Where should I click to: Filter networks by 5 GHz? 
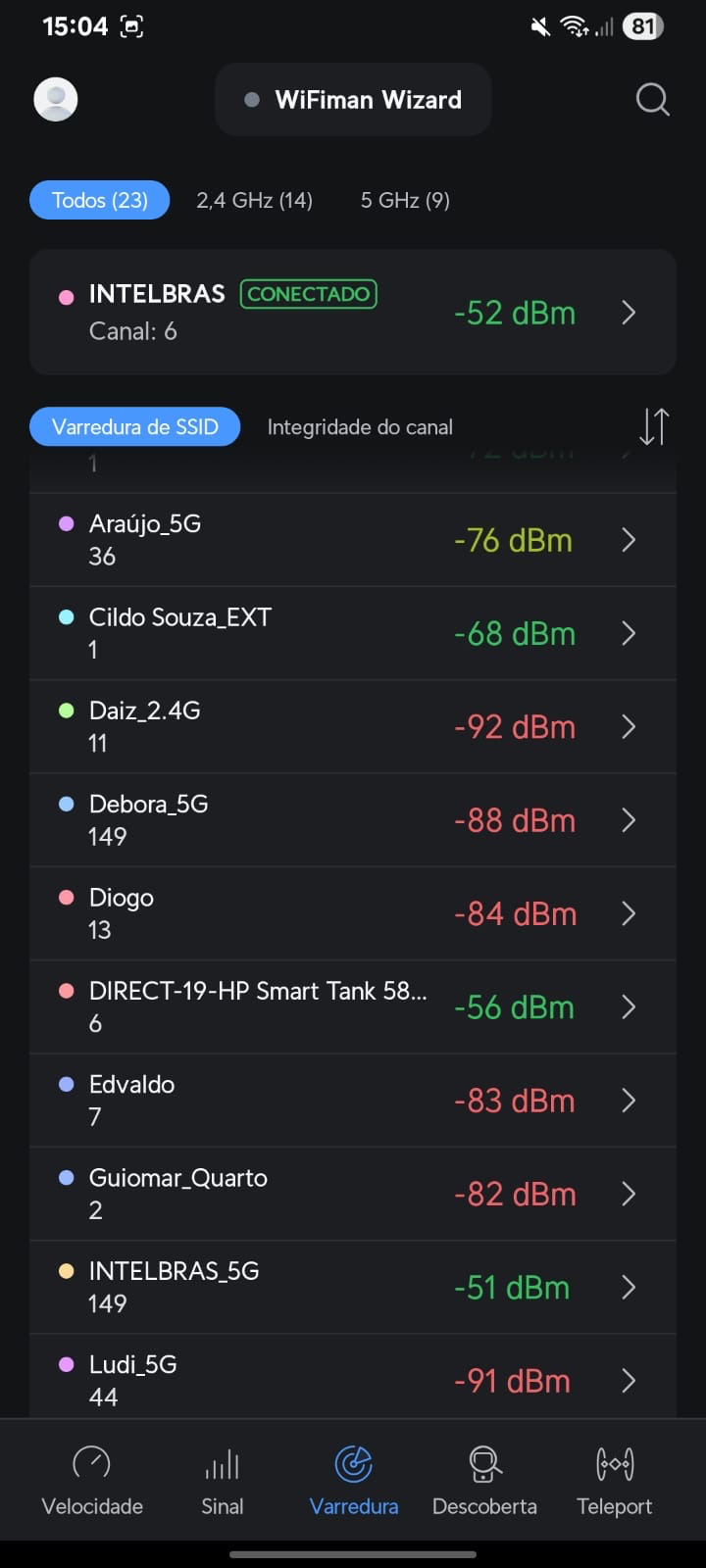click(x=405, y=200)
